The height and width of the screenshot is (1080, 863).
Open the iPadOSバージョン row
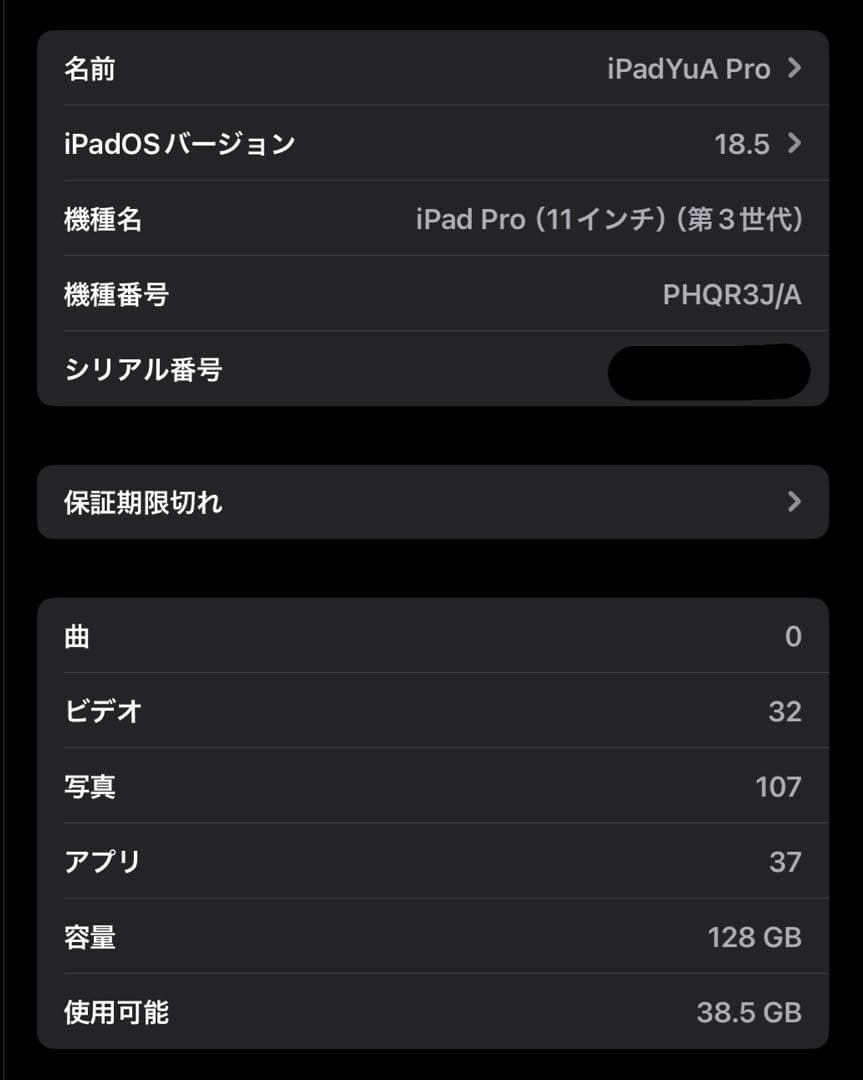430,144
